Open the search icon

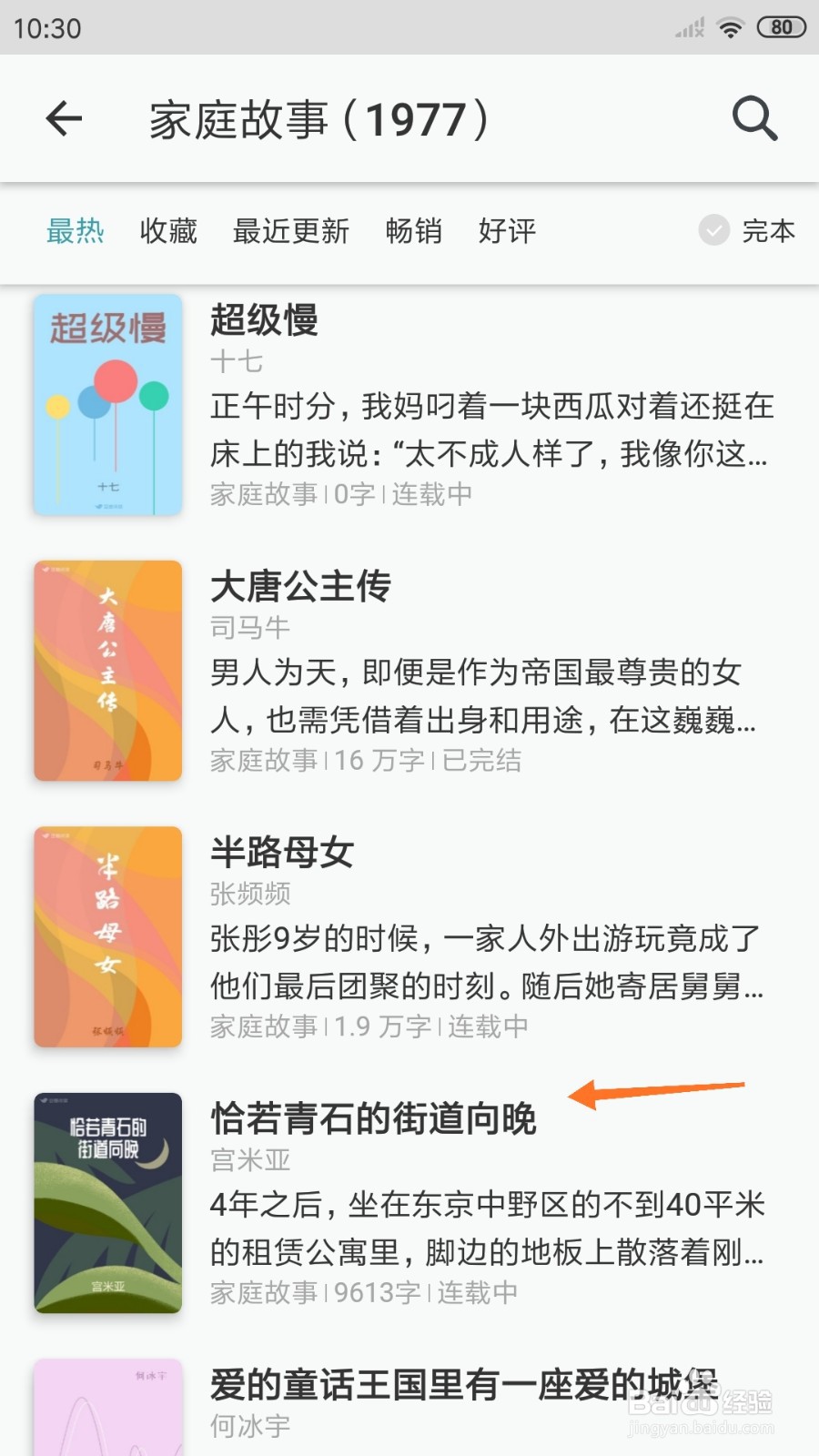(x=753, y=118)
